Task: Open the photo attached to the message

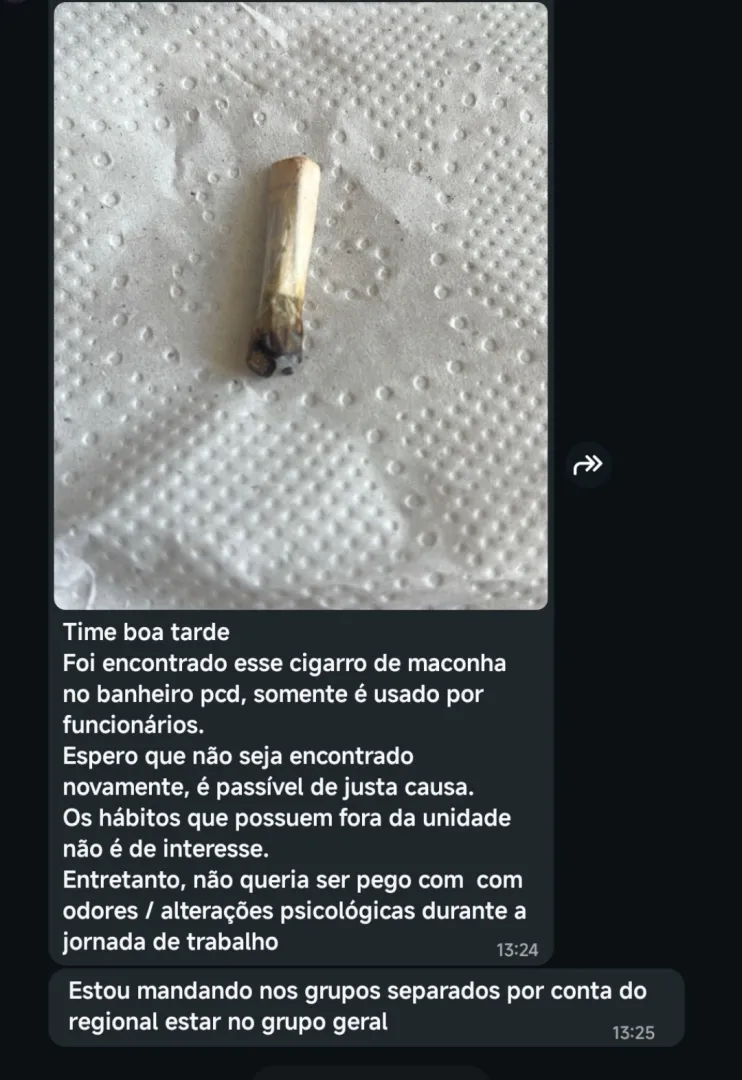Action: 300,306
